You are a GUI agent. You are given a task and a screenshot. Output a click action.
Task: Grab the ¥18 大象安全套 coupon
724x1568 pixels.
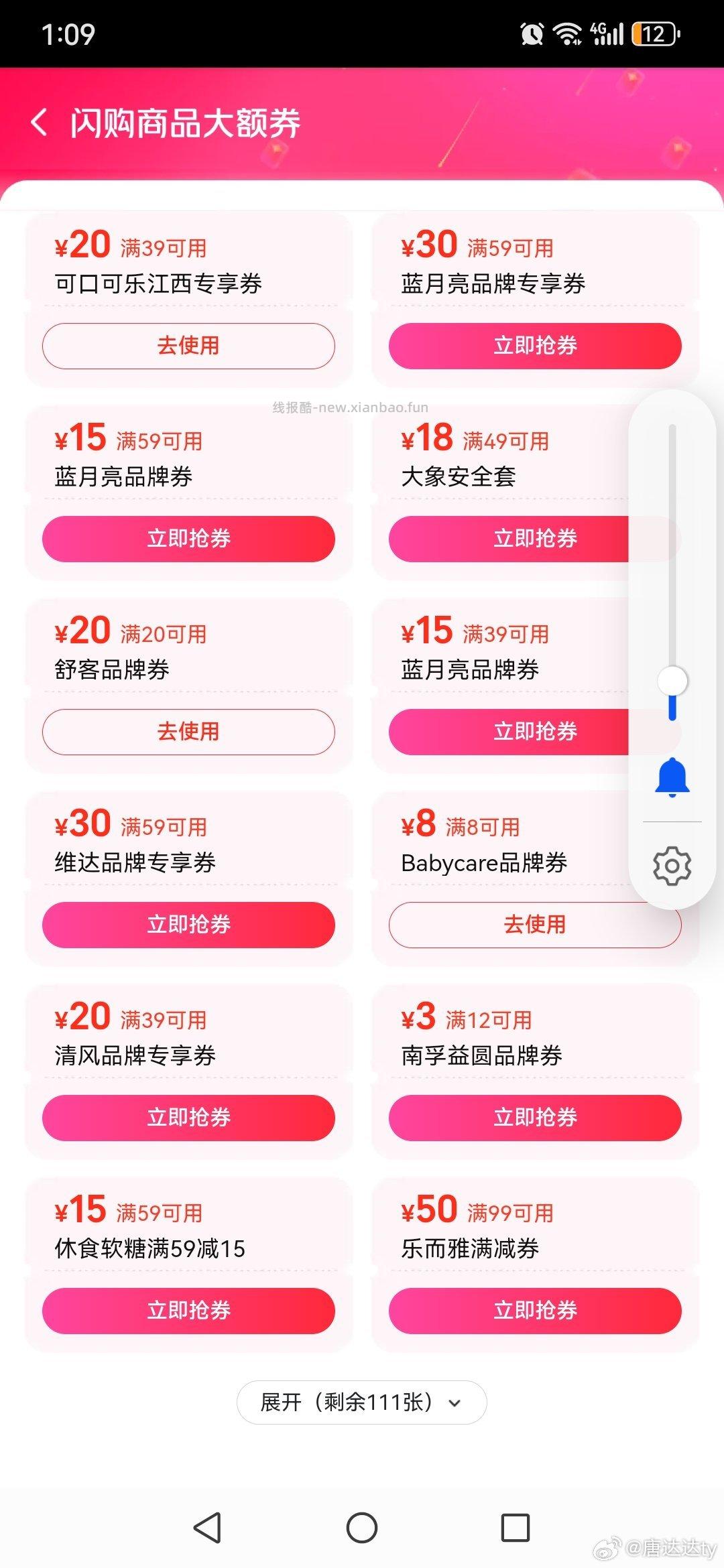(x=534, y=539)
